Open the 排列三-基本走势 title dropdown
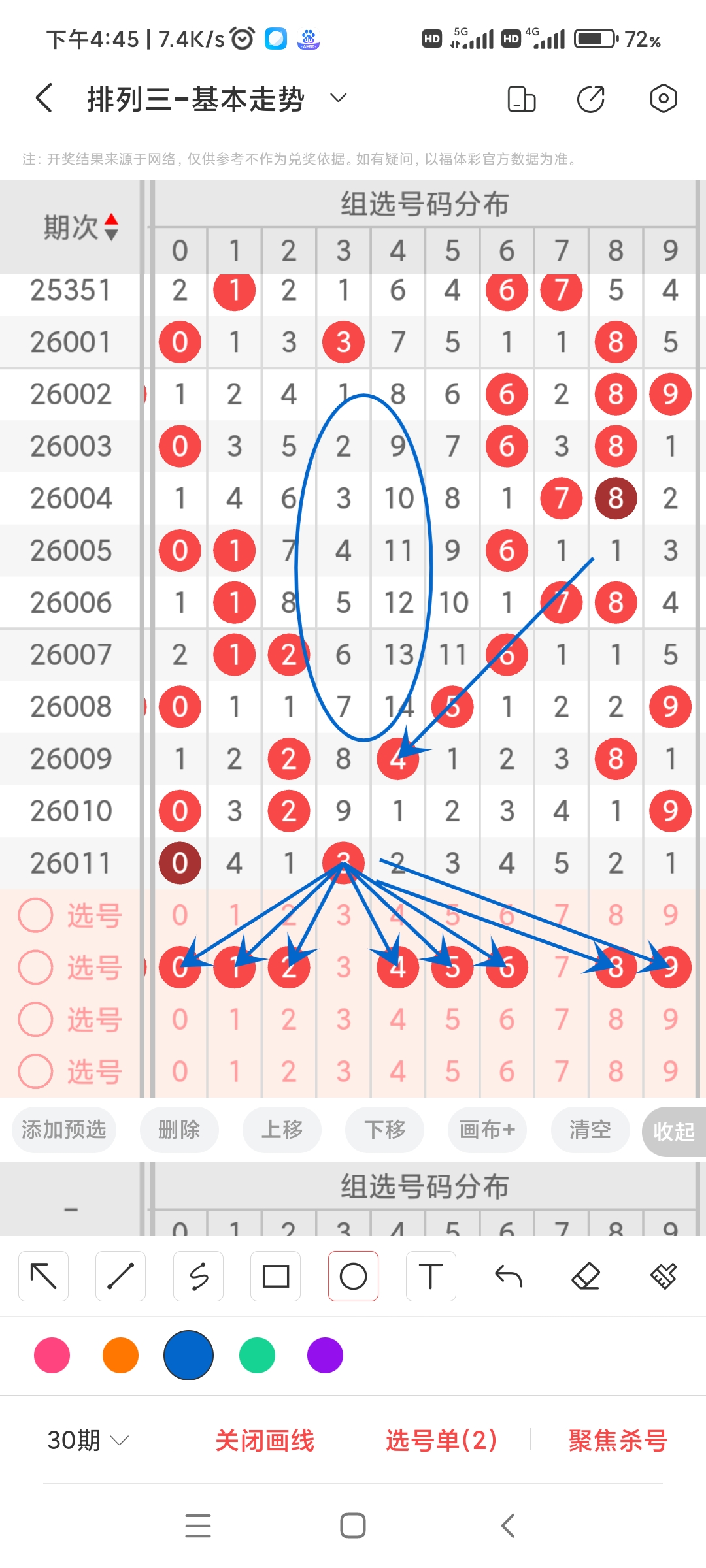Screen dimensions: 706x1568 tap(337, 98)
